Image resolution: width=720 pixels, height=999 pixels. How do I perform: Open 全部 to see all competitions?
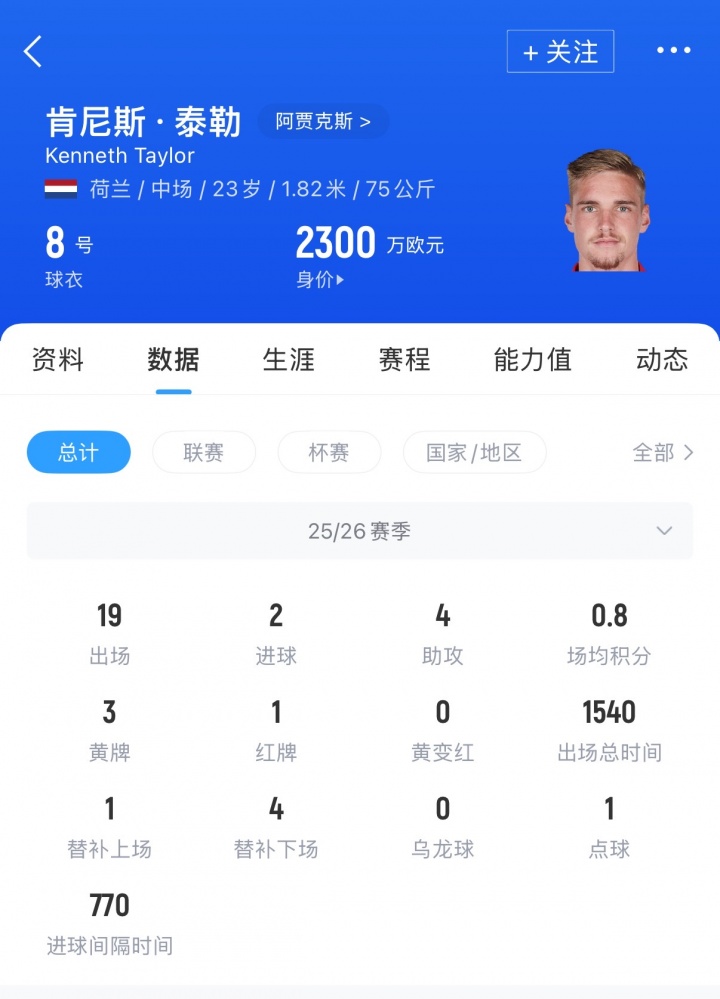click(x=663, y=452)
